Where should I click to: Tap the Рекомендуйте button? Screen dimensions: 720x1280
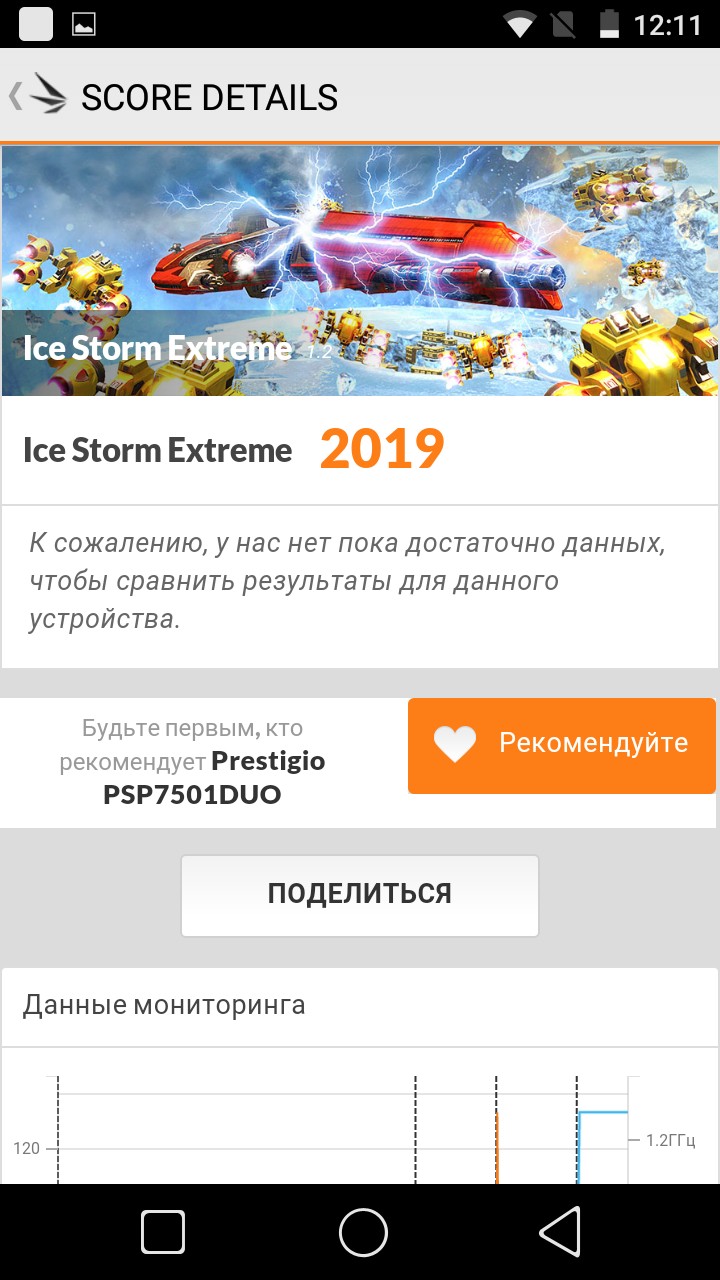pyautogui.click(x=561, y=745)
